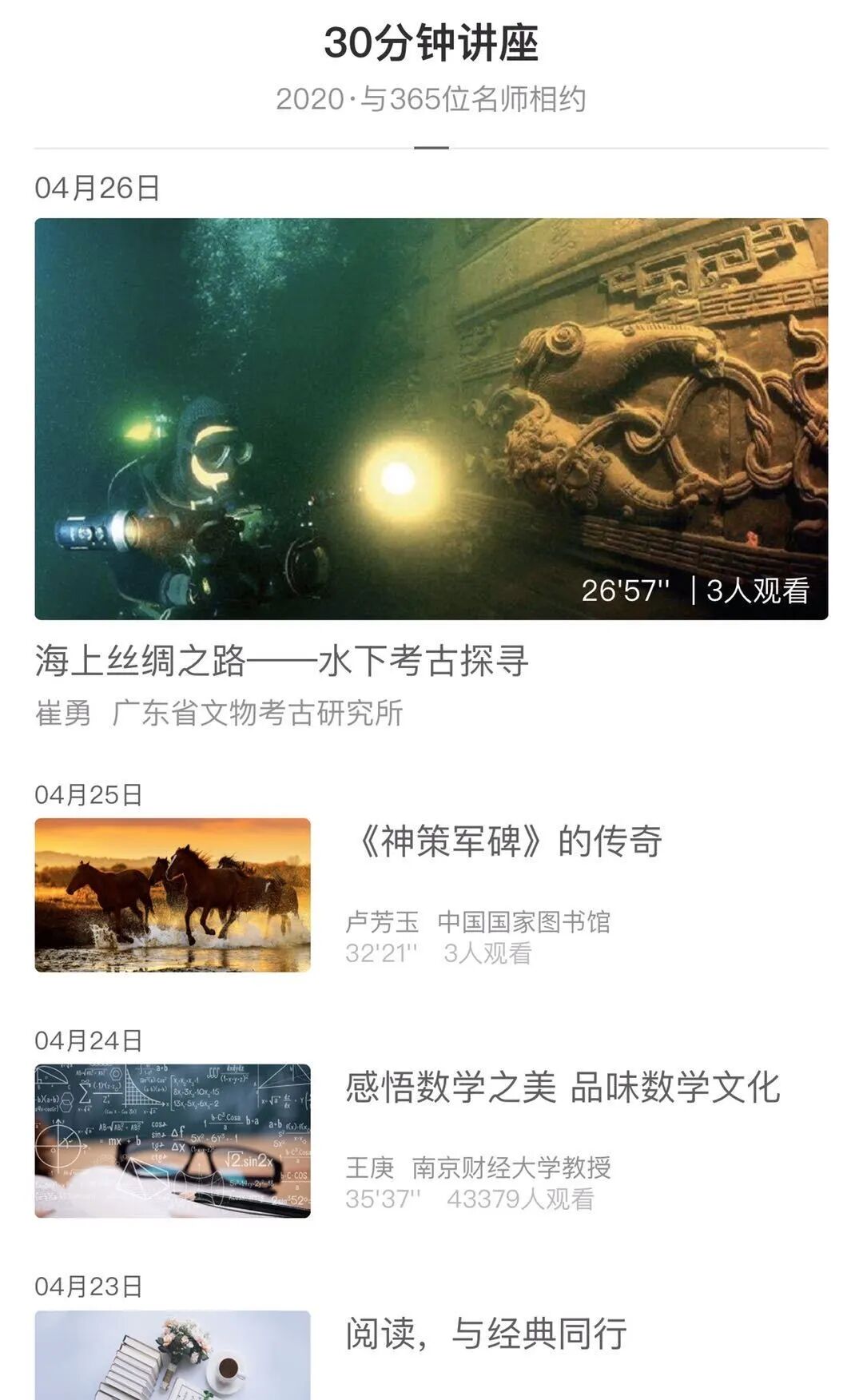This screenshot has height=1400, width=863.
Task: Play the galloping horses lecture thumbnail
Action: [x=173, y=895]
